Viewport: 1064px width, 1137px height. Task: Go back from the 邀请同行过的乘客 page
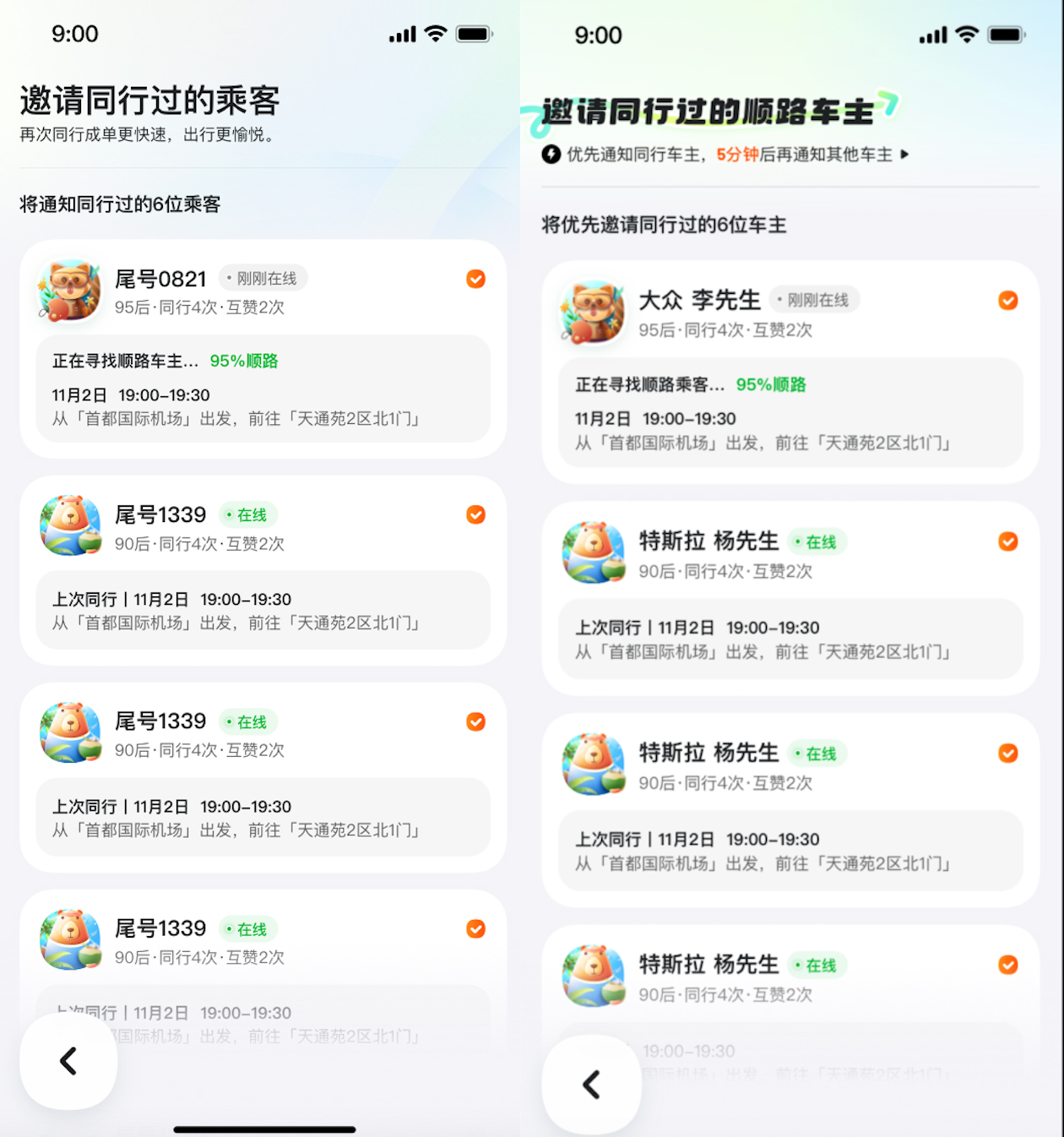click(x=68, y=1061)
